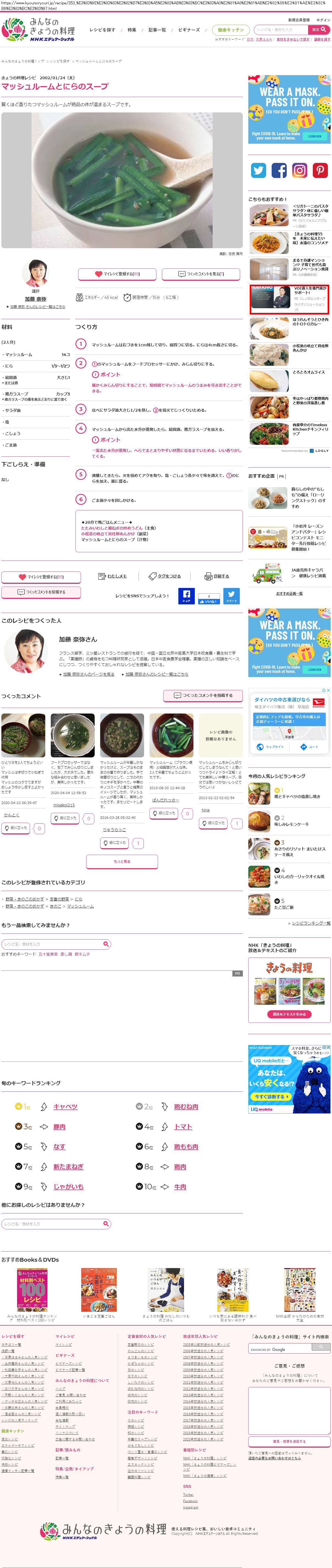This screenshot has height=1568, width=332.
Task: Open the Twitter icon in the sidebar
Action: click(258, 171)
